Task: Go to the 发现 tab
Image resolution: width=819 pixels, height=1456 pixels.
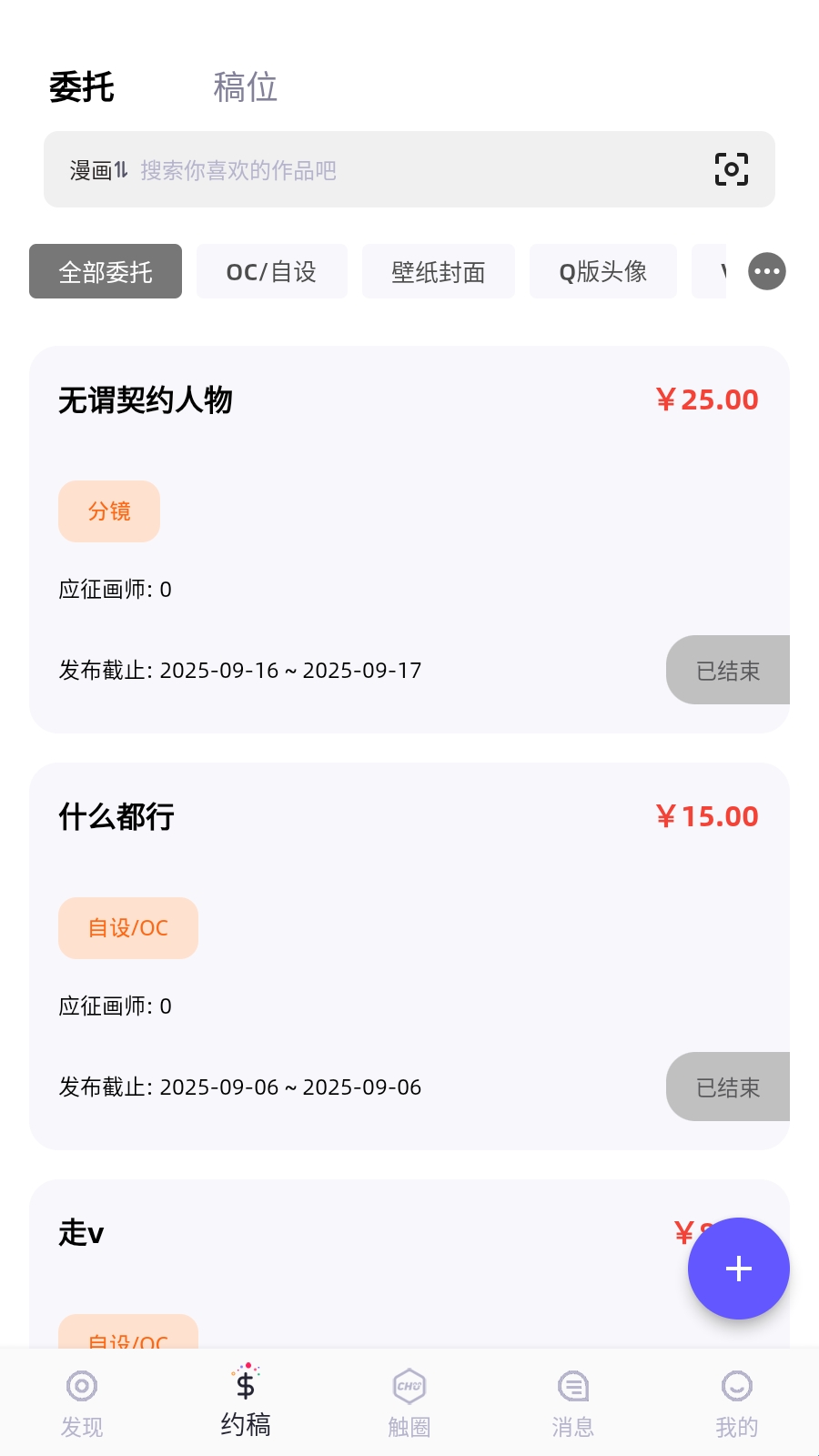Action: coord(82,1402)
